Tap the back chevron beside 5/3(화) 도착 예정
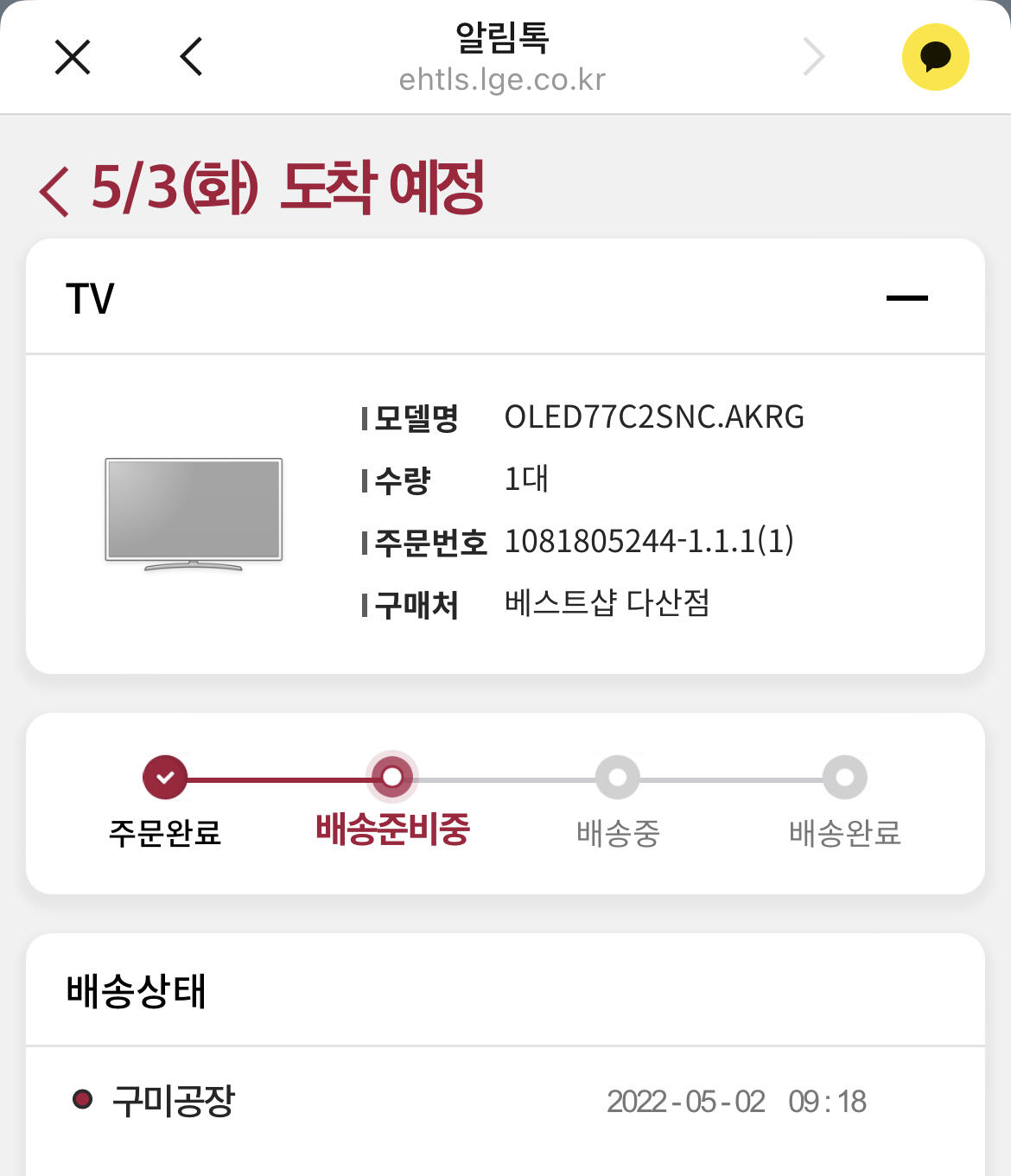The height and width of the screenshot is (1176, 1011). [54, 190]
